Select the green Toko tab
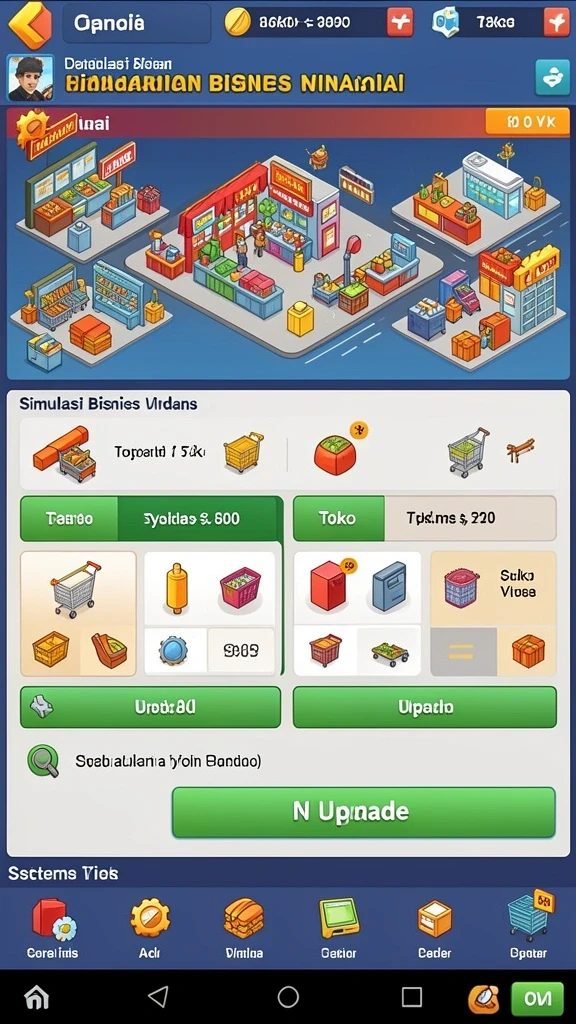 point(338,519)
